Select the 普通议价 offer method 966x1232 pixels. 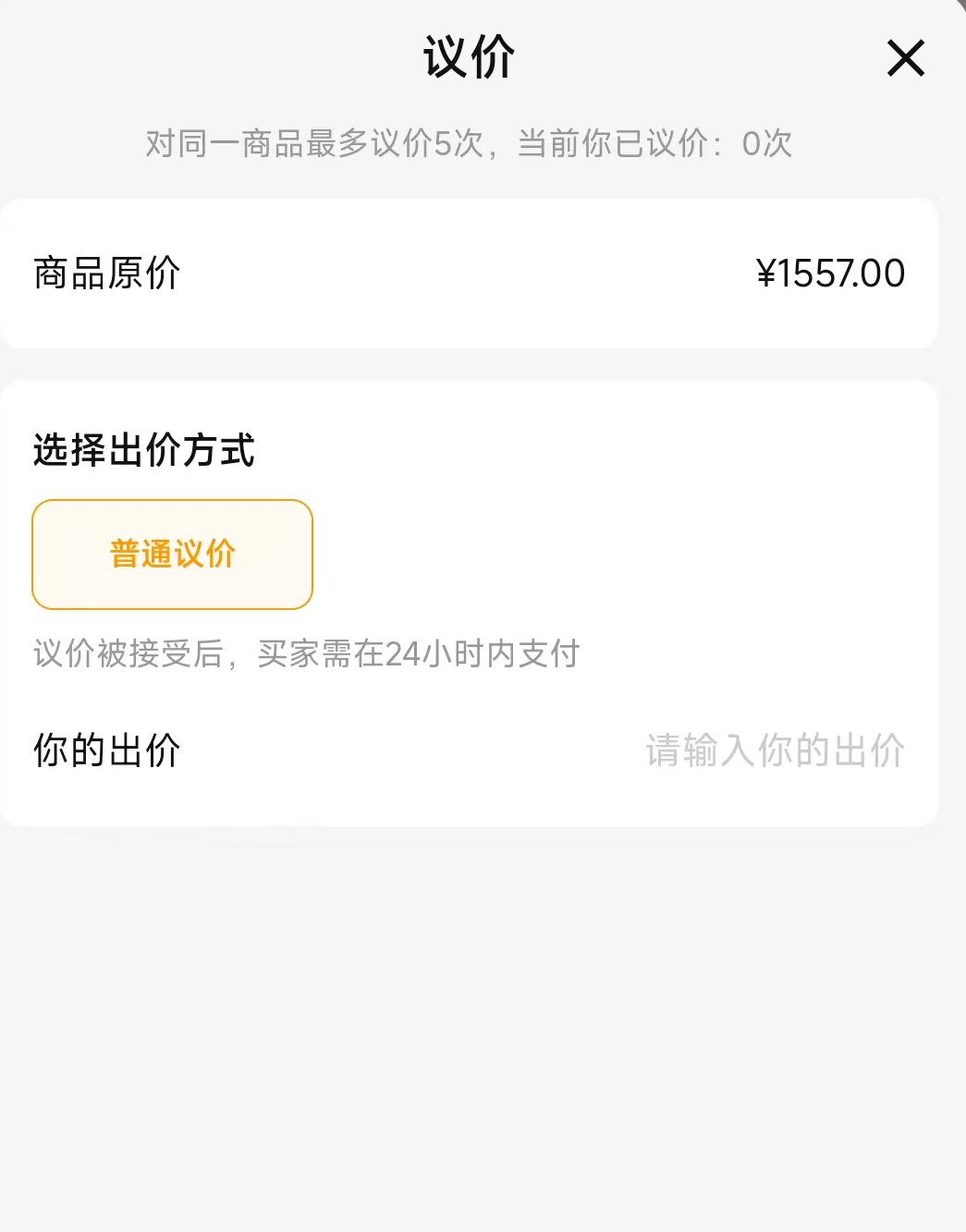pos(173,555)
